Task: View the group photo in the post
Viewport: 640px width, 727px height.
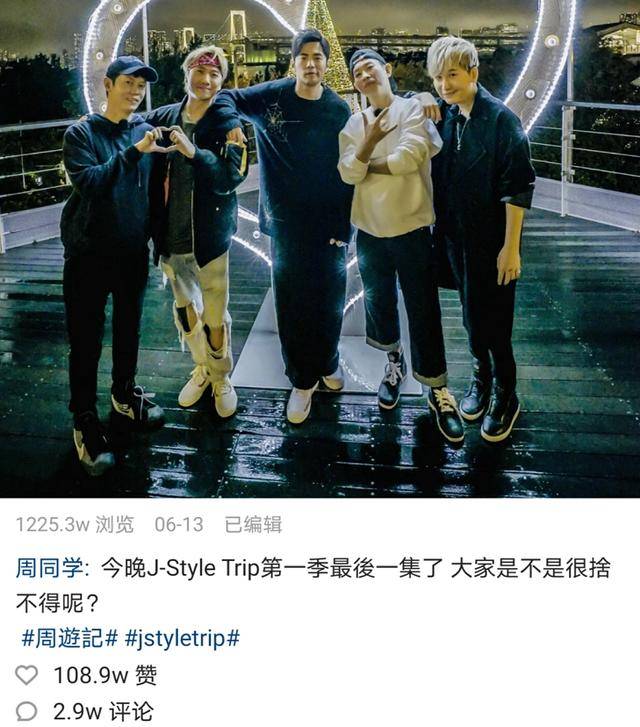Action: click(x=320, y=249)
